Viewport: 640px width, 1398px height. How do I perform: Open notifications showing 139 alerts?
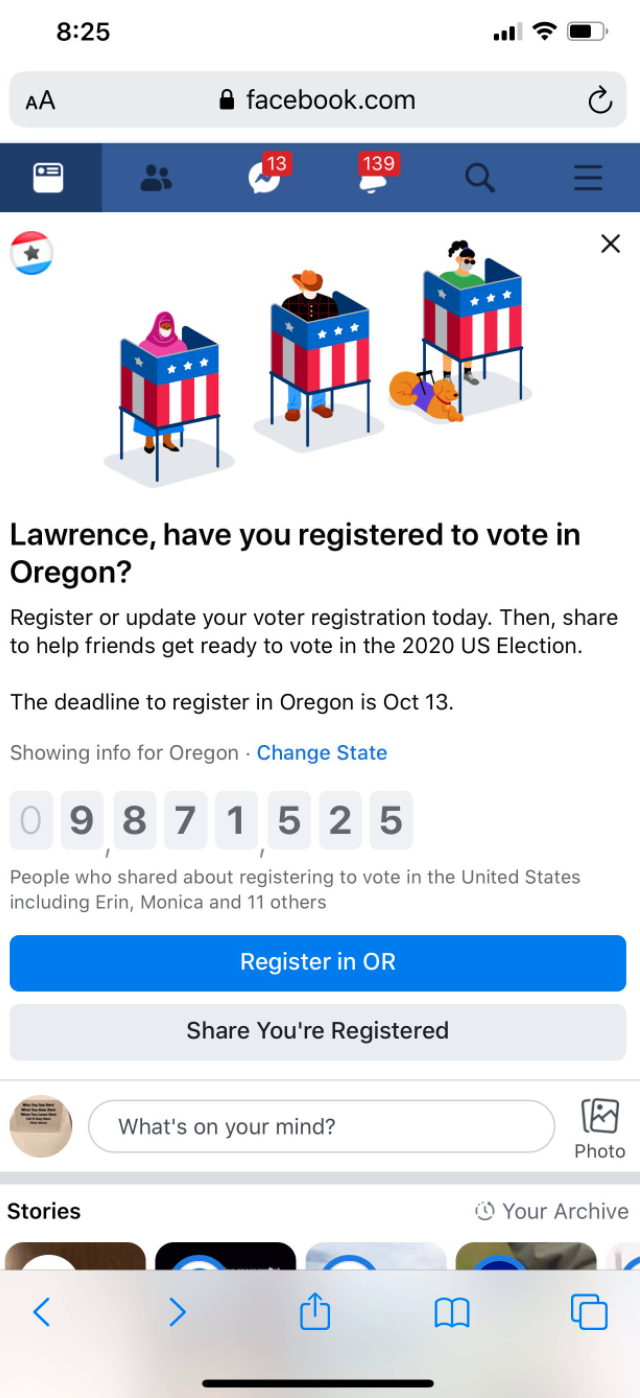pyautogui.click(x=376, y=176)
